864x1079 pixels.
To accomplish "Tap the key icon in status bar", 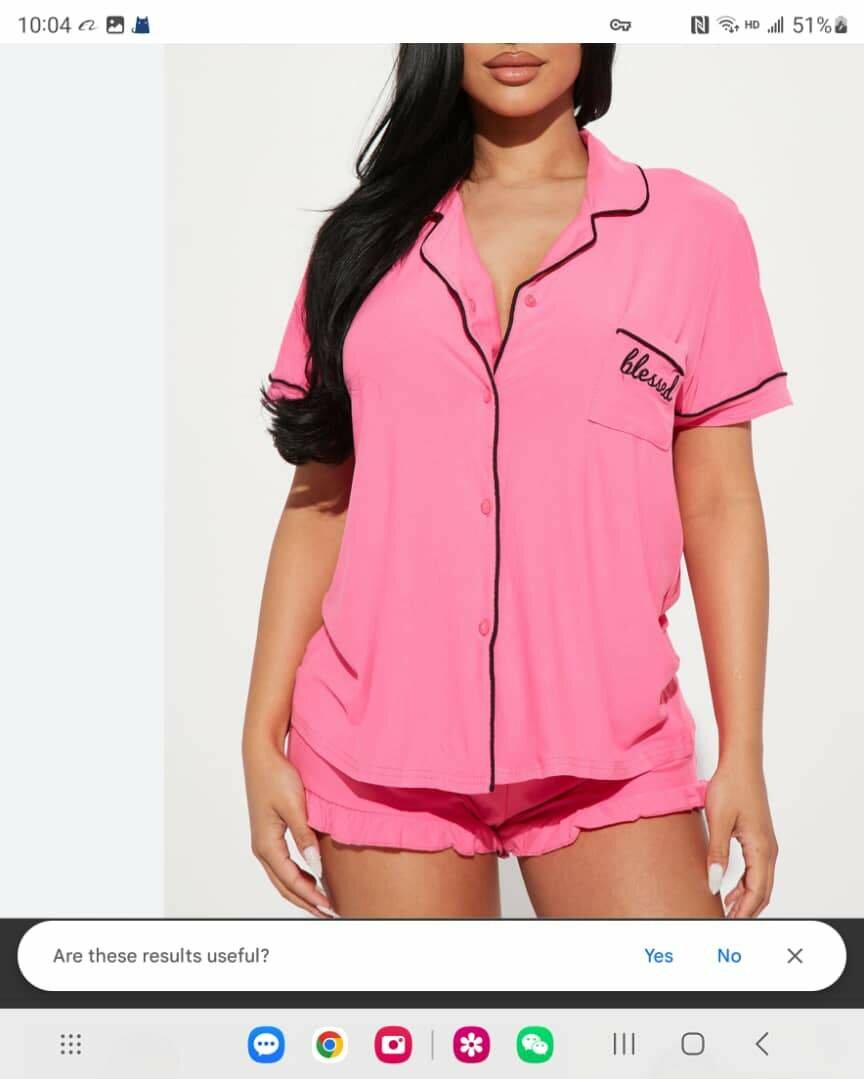I will pos(620,23).
